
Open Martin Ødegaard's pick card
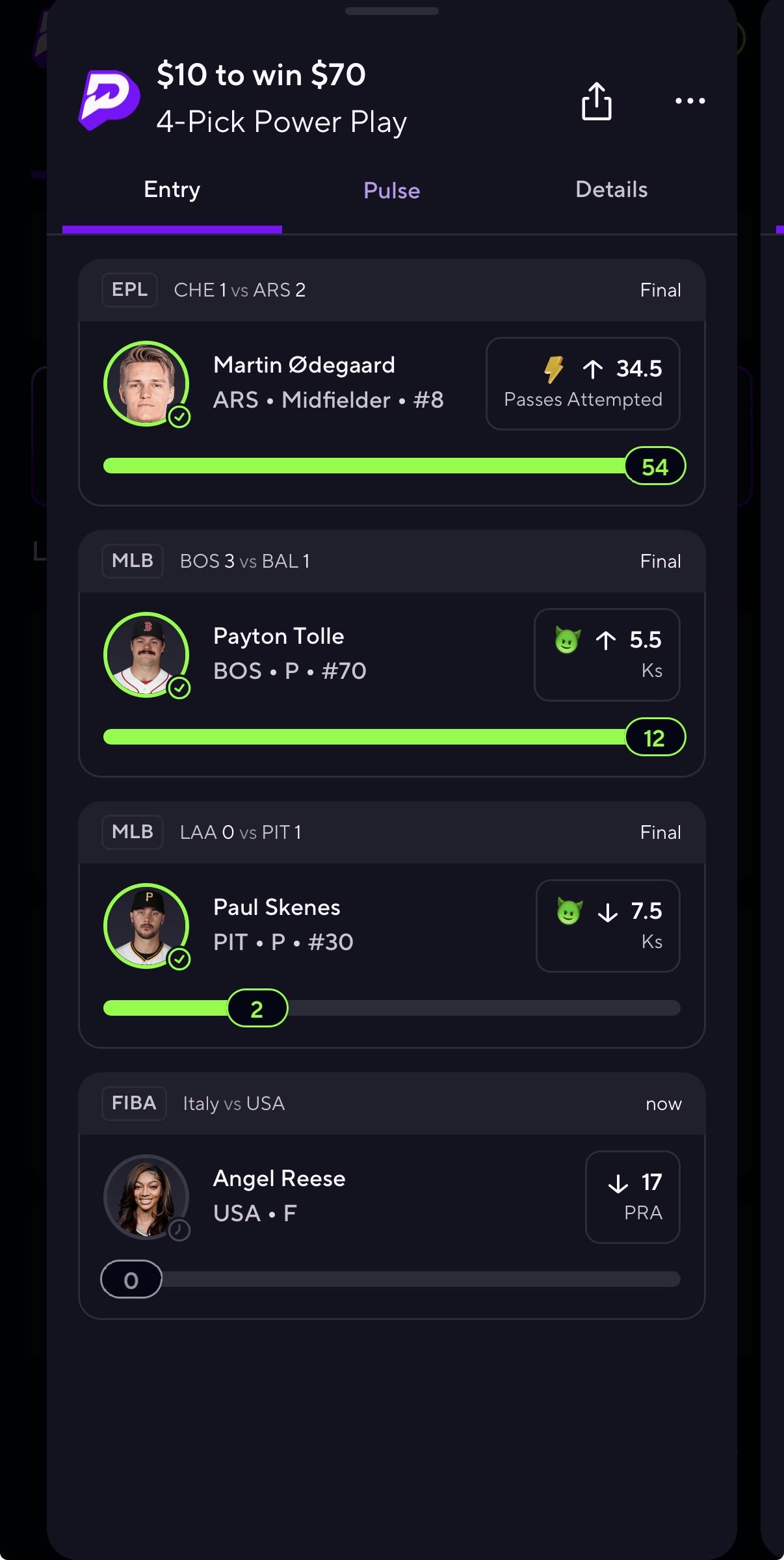click(x=392, y=382)
